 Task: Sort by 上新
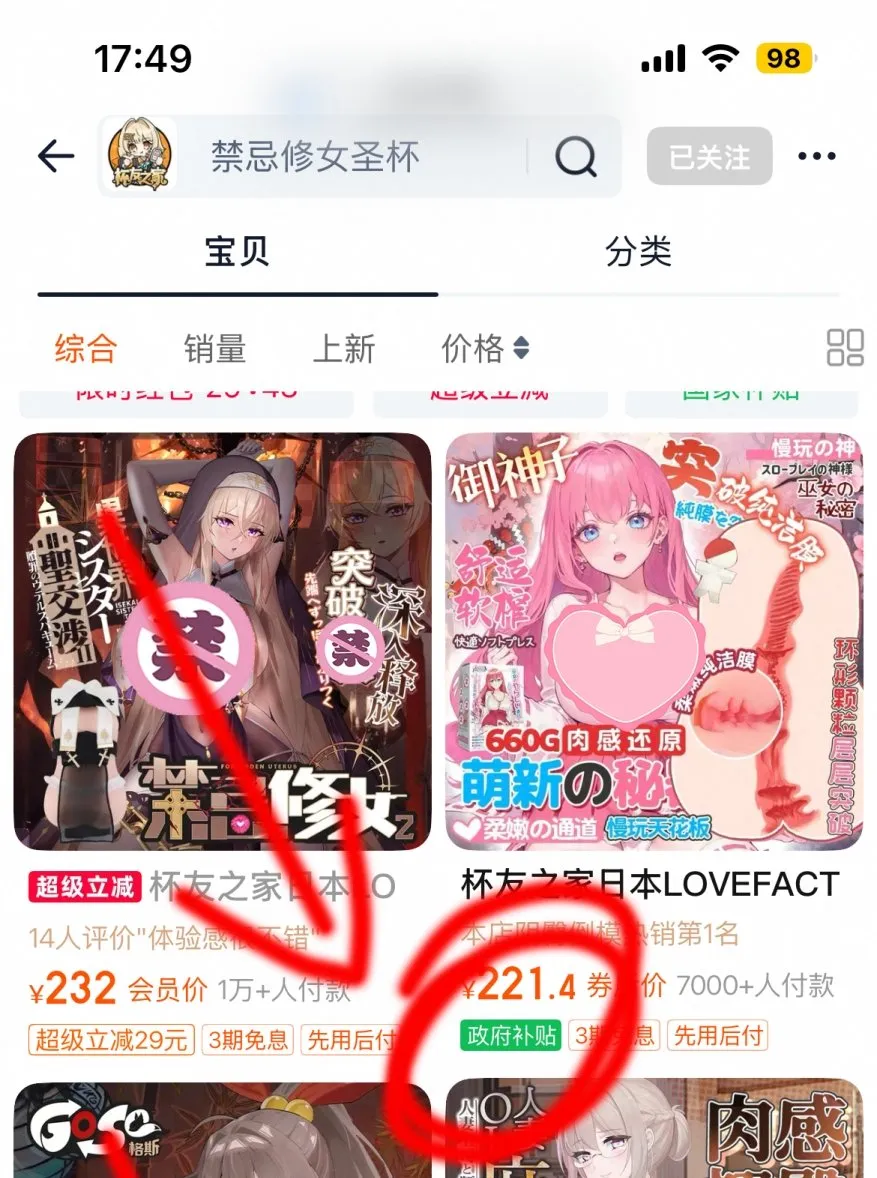coord(344,348)
